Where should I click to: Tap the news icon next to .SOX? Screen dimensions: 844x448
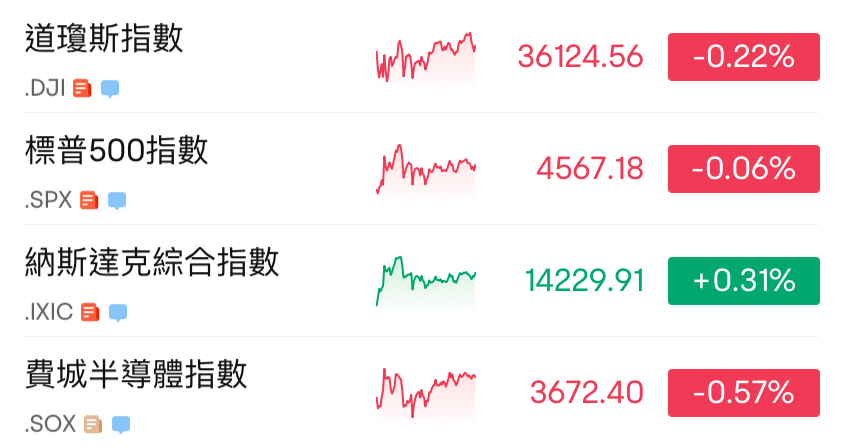93,424
